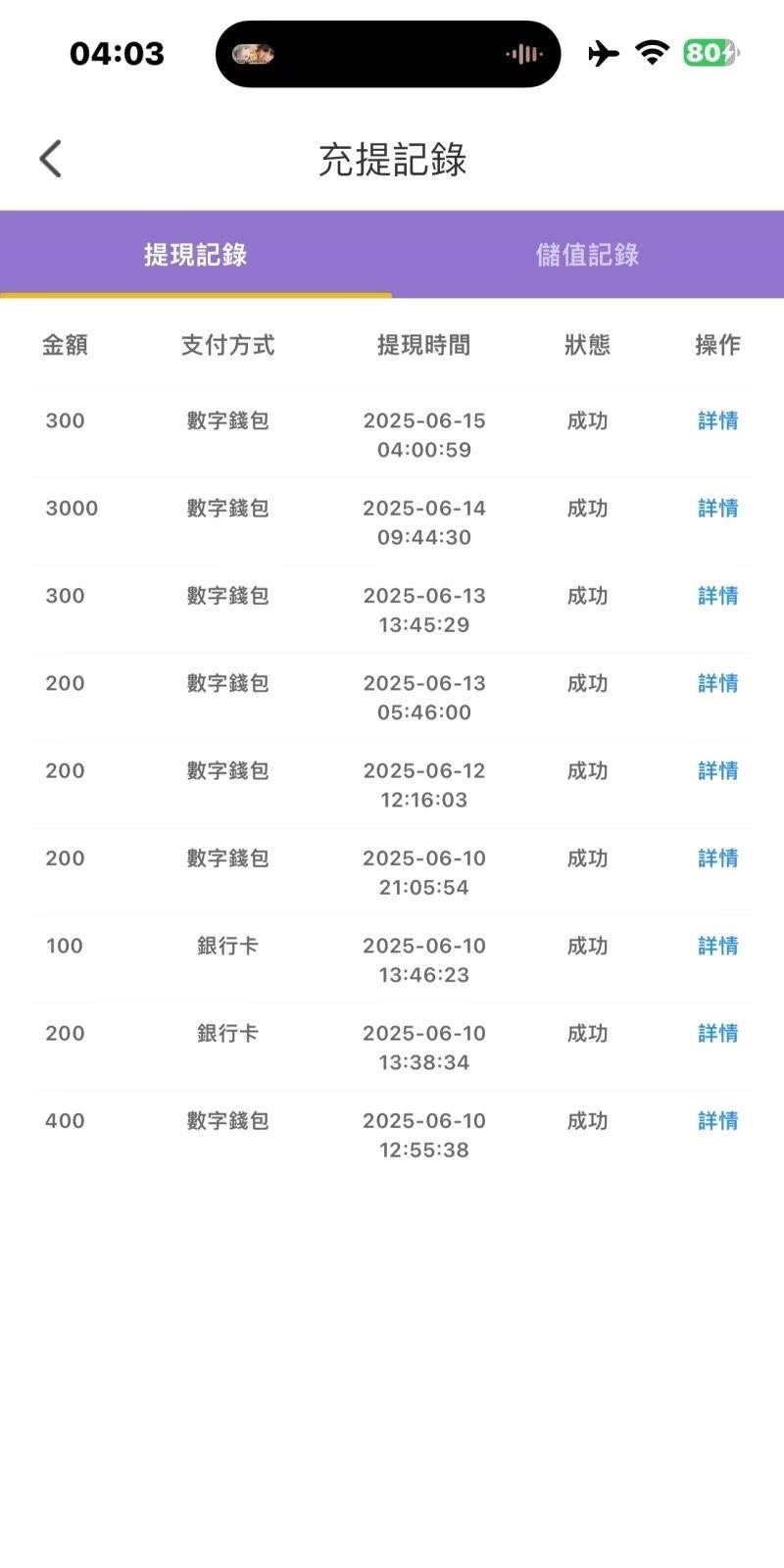Open 詳情 for 2025-06-10 12:55:38 withdrawal
The height and width of the screenshot is (1568, 784).
point(717,1121)
